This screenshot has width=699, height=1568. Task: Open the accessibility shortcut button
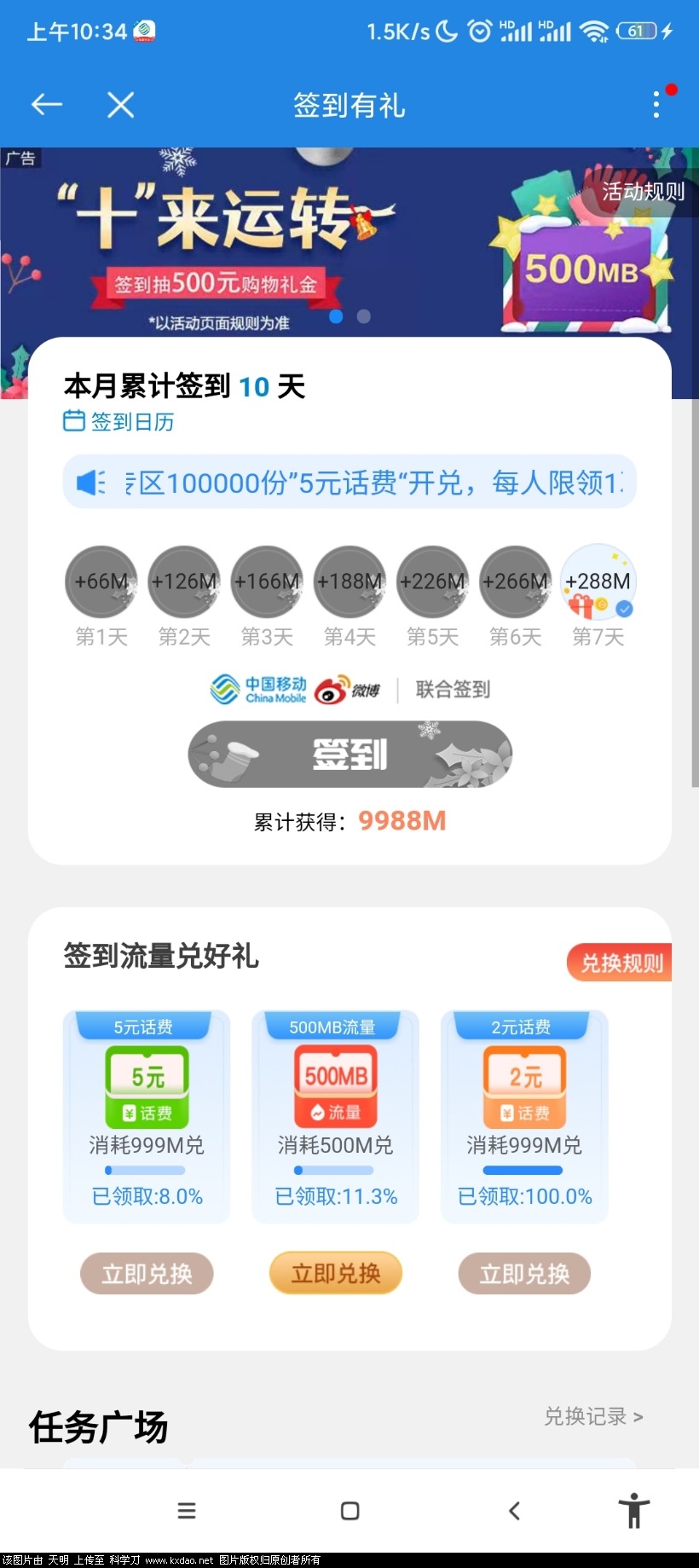click(x=633, y=1511)
